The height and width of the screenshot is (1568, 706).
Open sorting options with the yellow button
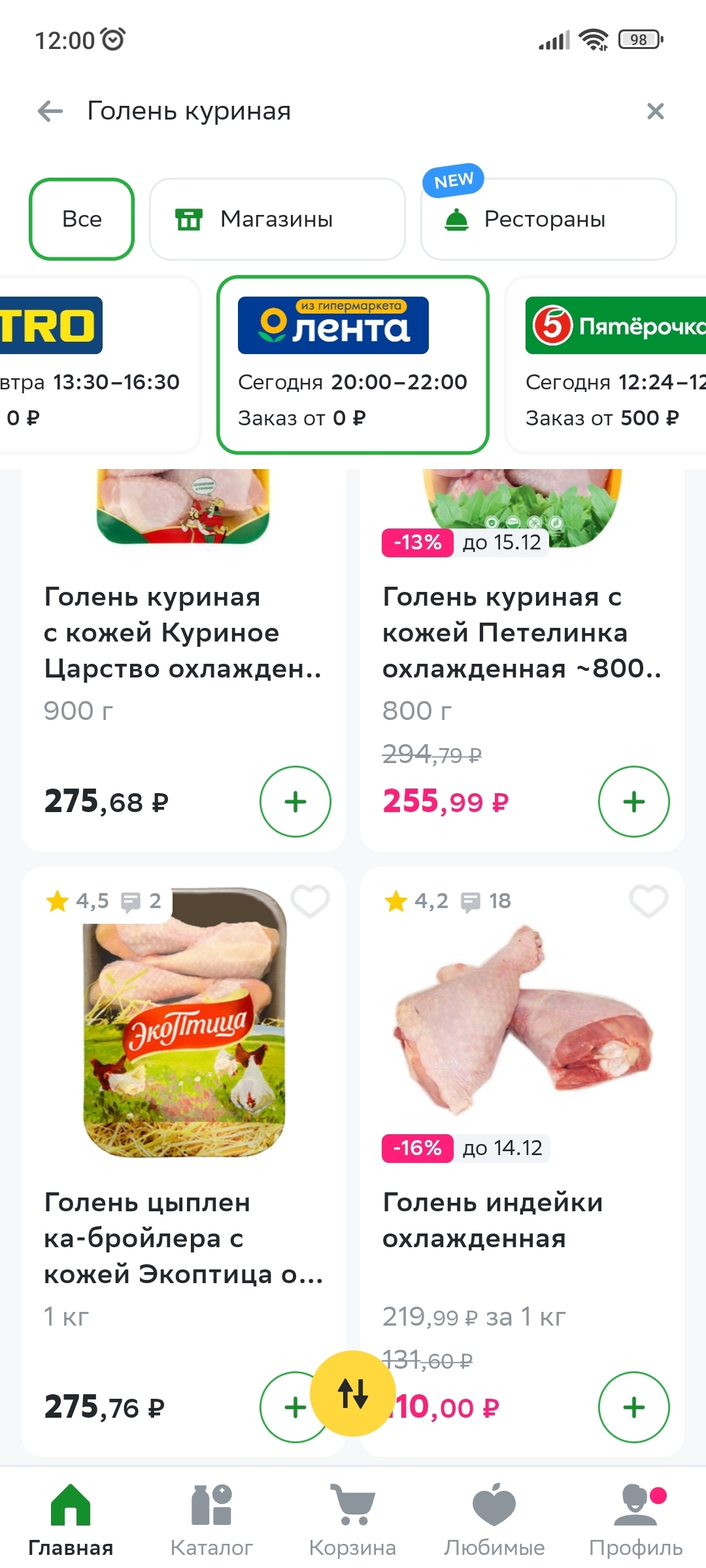353,1393
